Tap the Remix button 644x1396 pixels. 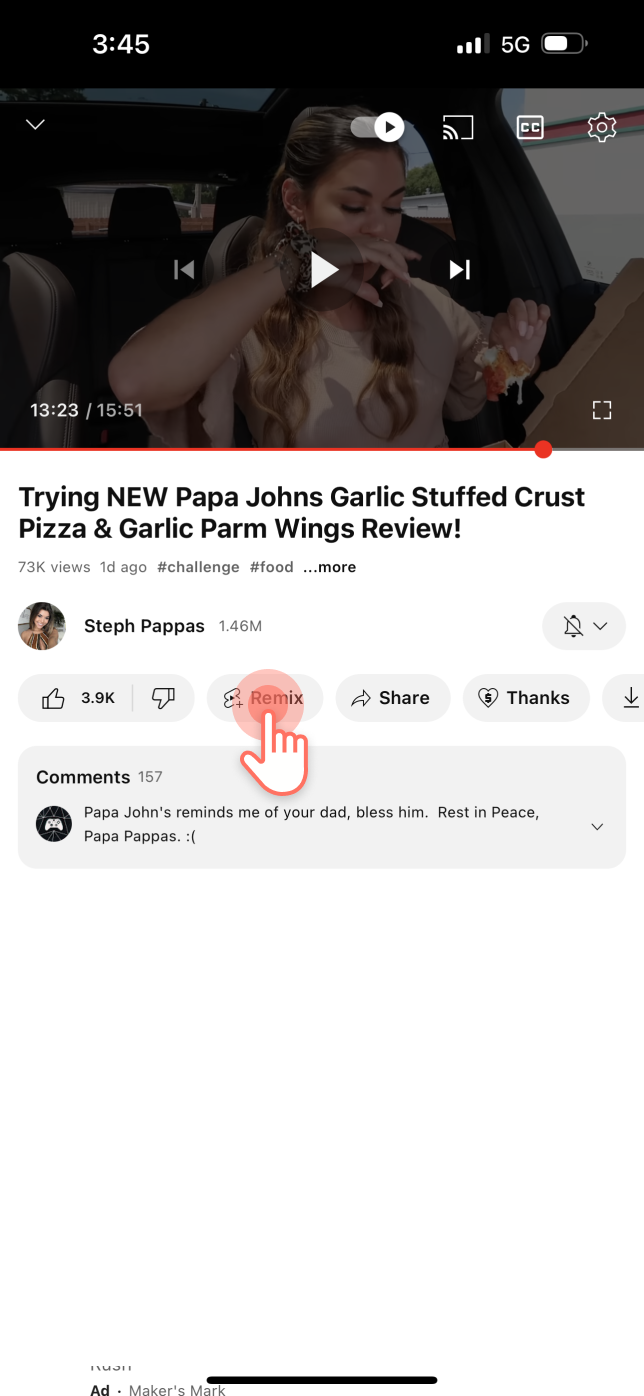[265, 698]
